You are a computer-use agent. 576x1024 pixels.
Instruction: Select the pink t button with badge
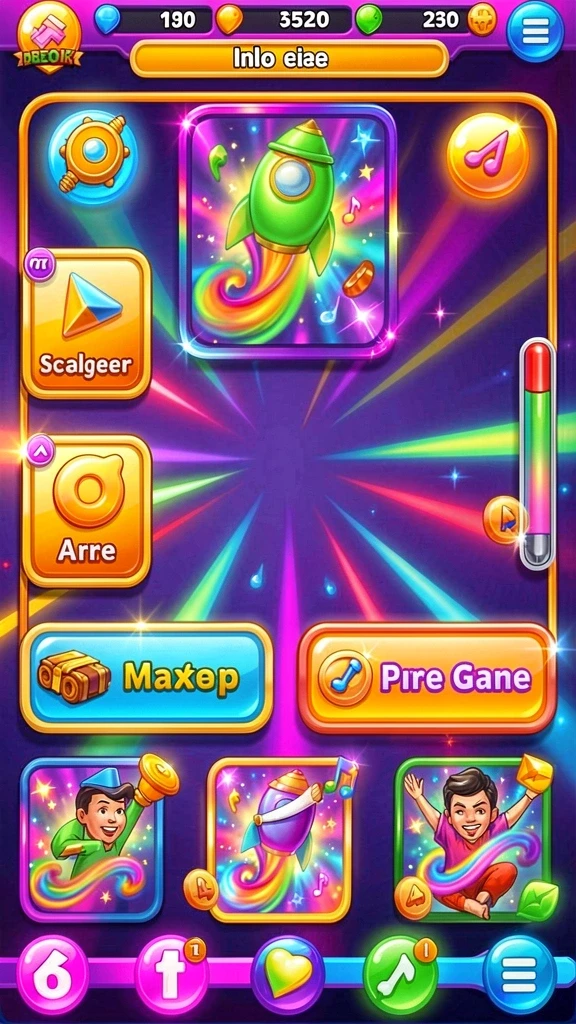click(171, 976)
